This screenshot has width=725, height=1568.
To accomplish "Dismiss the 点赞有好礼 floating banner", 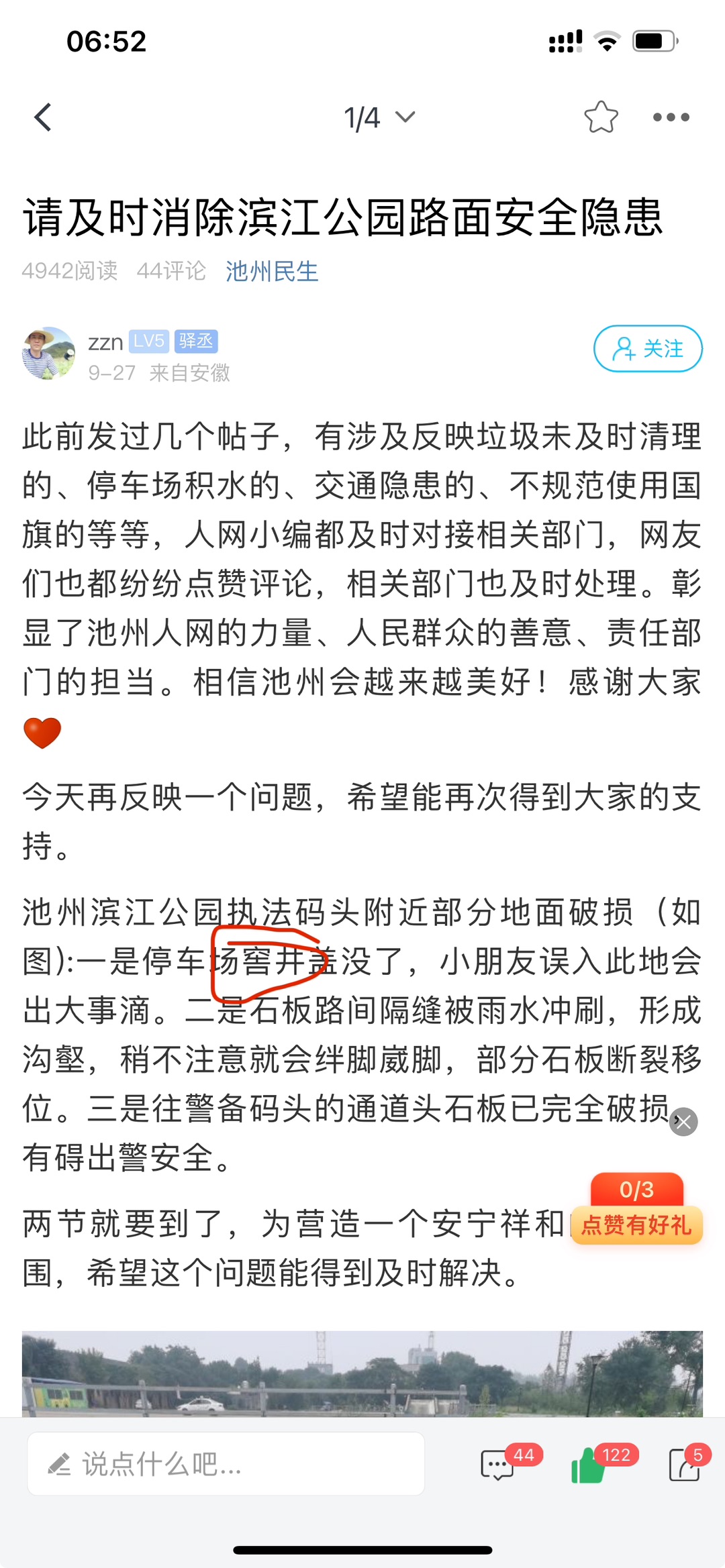I will point(683,1122).
